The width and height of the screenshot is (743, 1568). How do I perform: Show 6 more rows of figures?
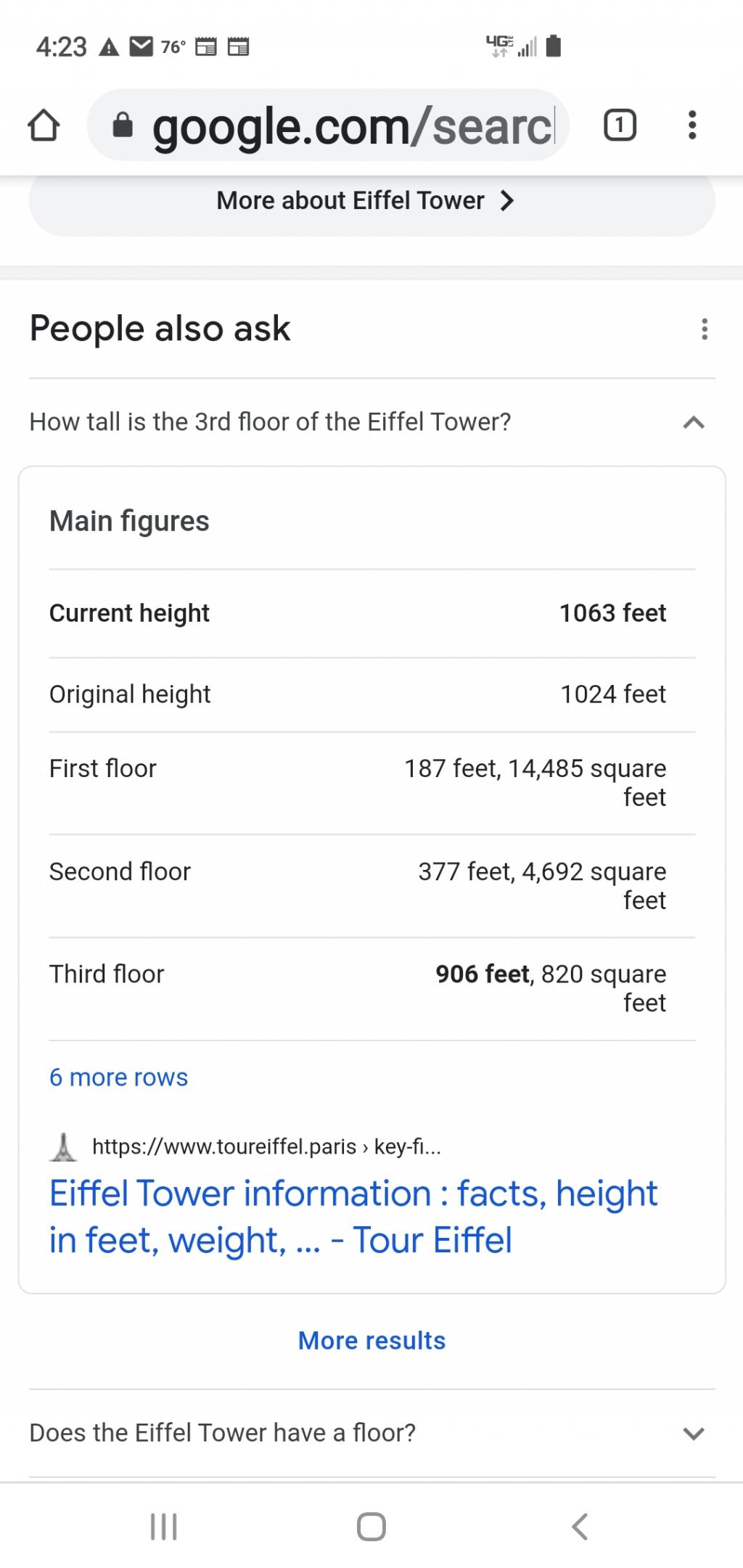tap(118, 1078)
